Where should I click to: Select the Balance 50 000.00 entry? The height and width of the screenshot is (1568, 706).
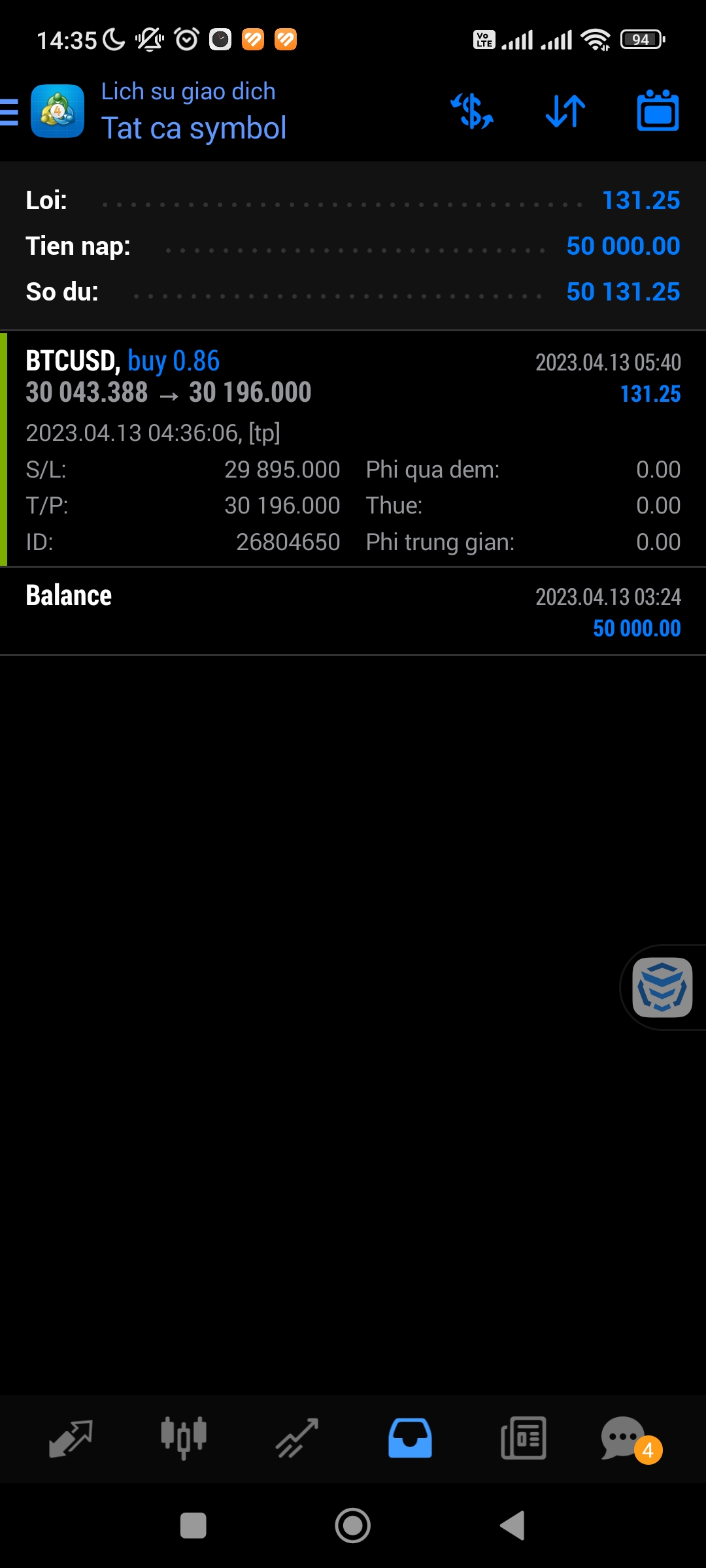pos(353,612)
